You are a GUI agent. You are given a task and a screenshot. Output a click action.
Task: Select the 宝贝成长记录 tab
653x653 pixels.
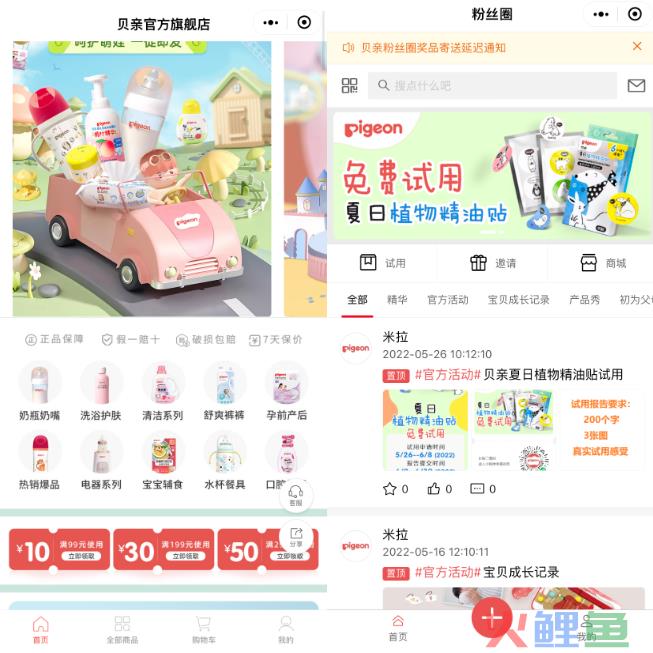[518, 300]
